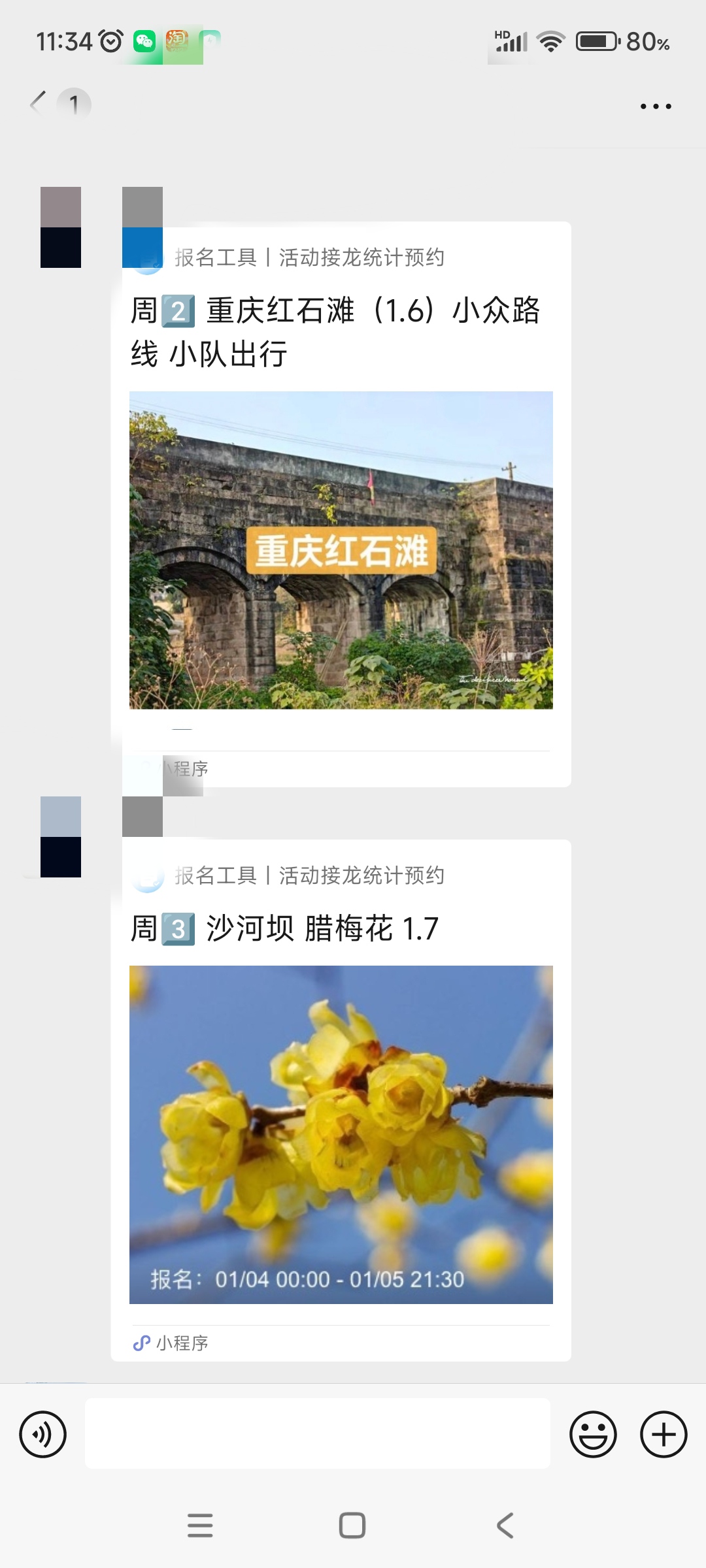Screen dimensions: 706x1568
Task: Open the chat's three-dot menu
Action: (x=656, y=106)
